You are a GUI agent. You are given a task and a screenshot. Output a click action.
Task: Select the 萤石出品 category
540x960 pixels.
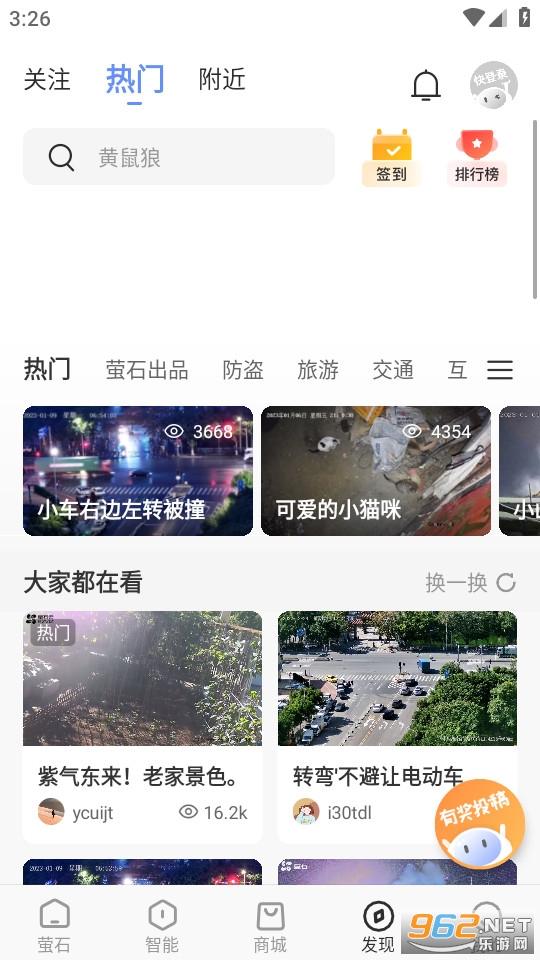pos(146,370)
